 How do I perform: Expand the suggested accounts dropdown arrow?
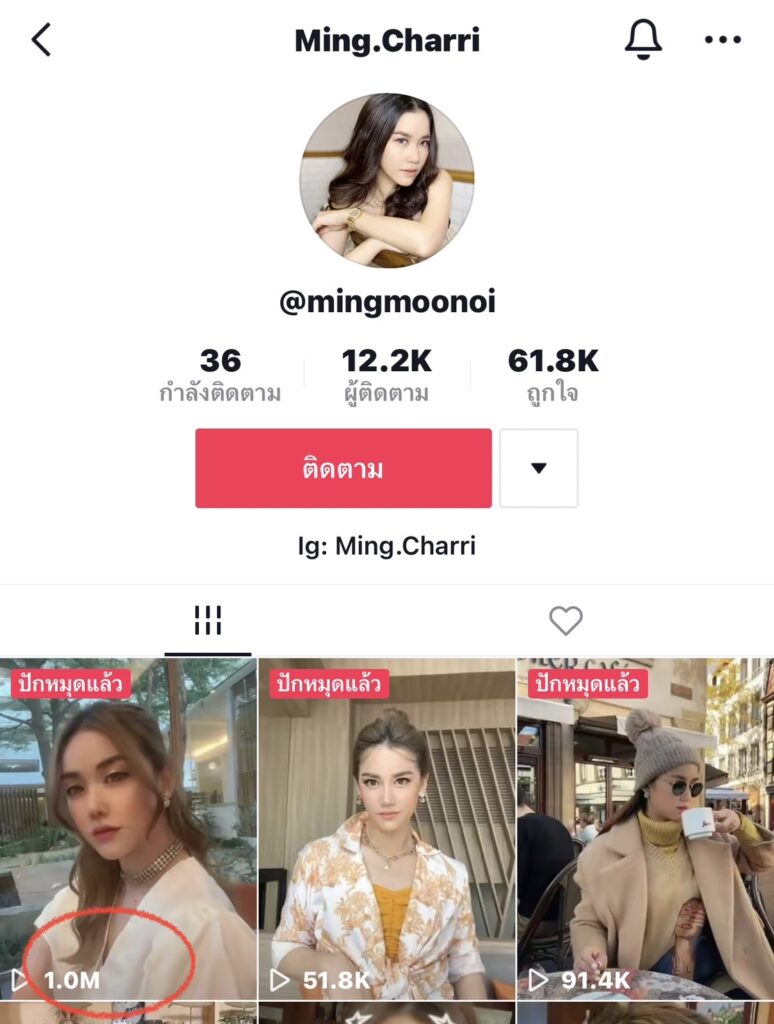pyautogui.click(x=538, y=468)
